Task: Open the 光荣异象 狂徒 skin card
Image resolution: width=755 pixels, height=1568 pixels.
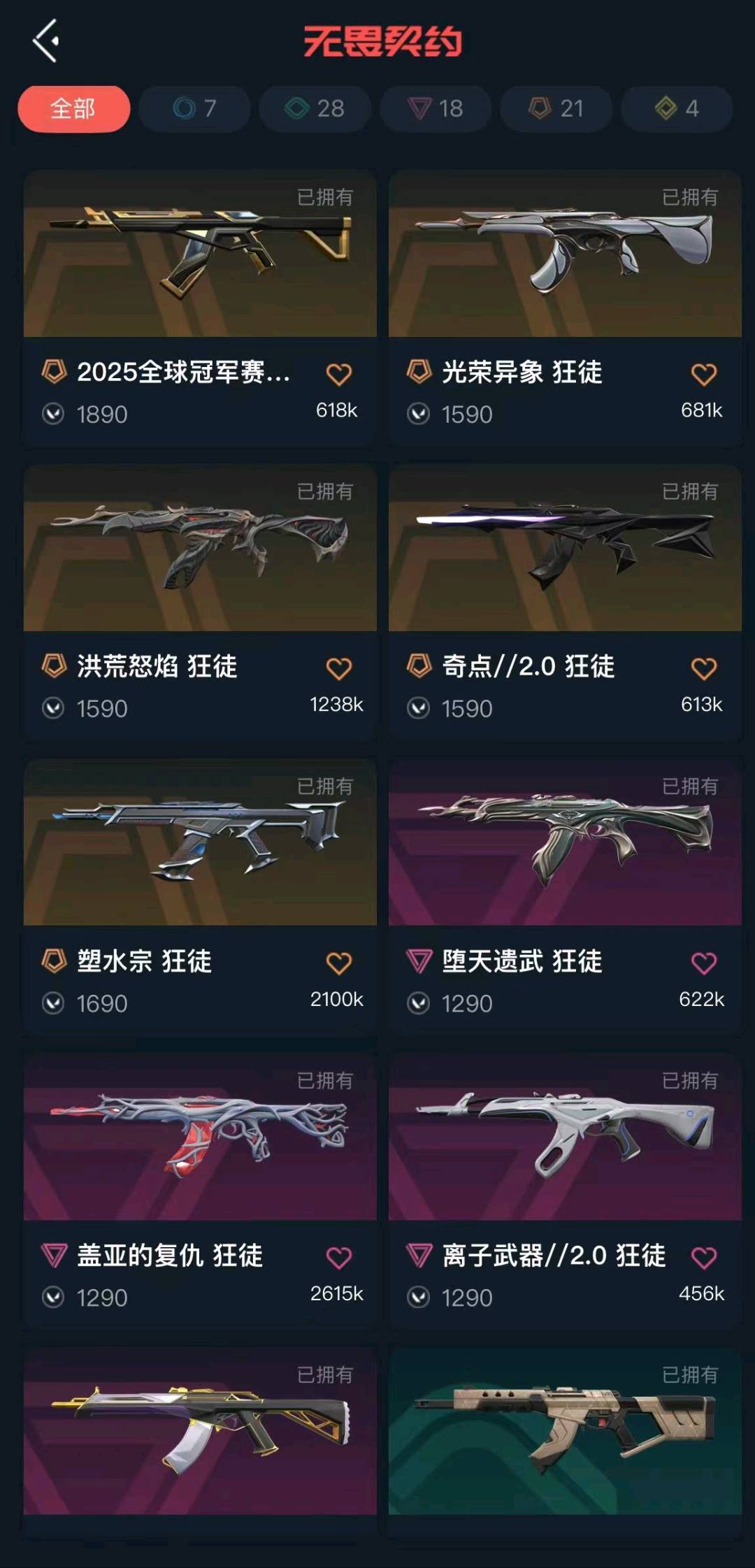Action: click(x=565, y=308)
